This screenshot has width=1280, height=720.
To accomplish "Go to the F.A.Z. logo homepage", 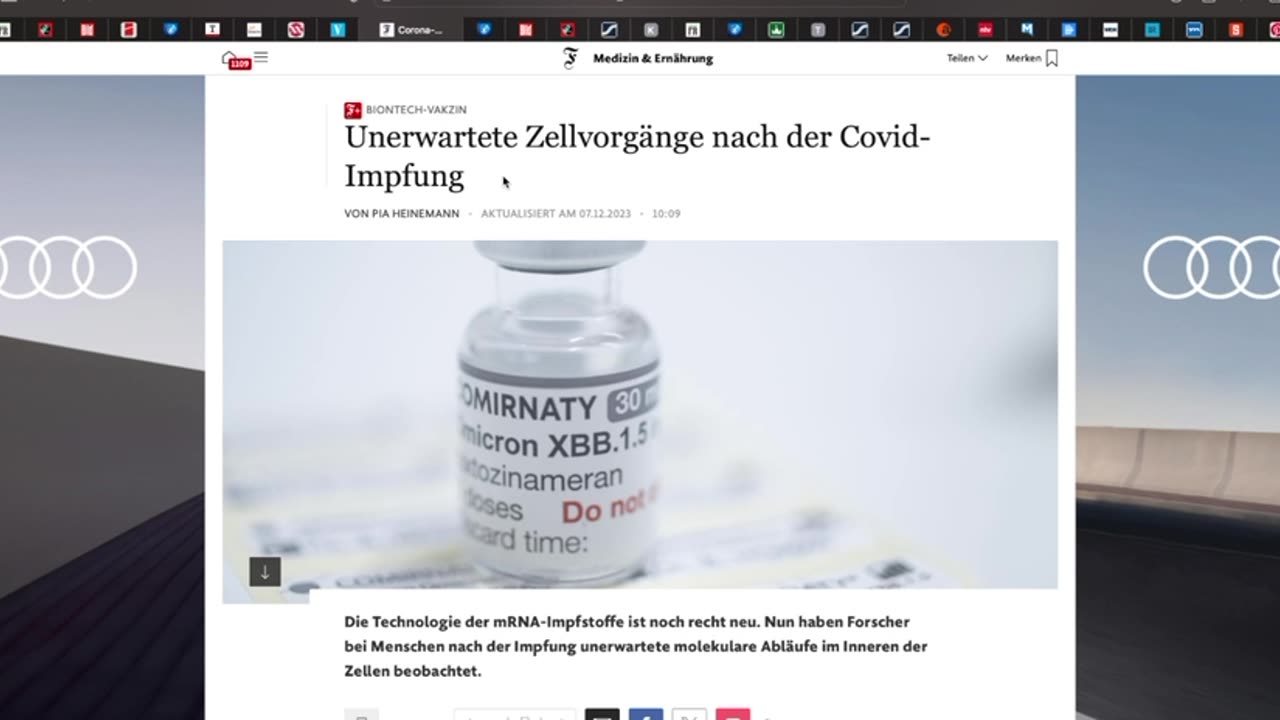I will point(571,58).
